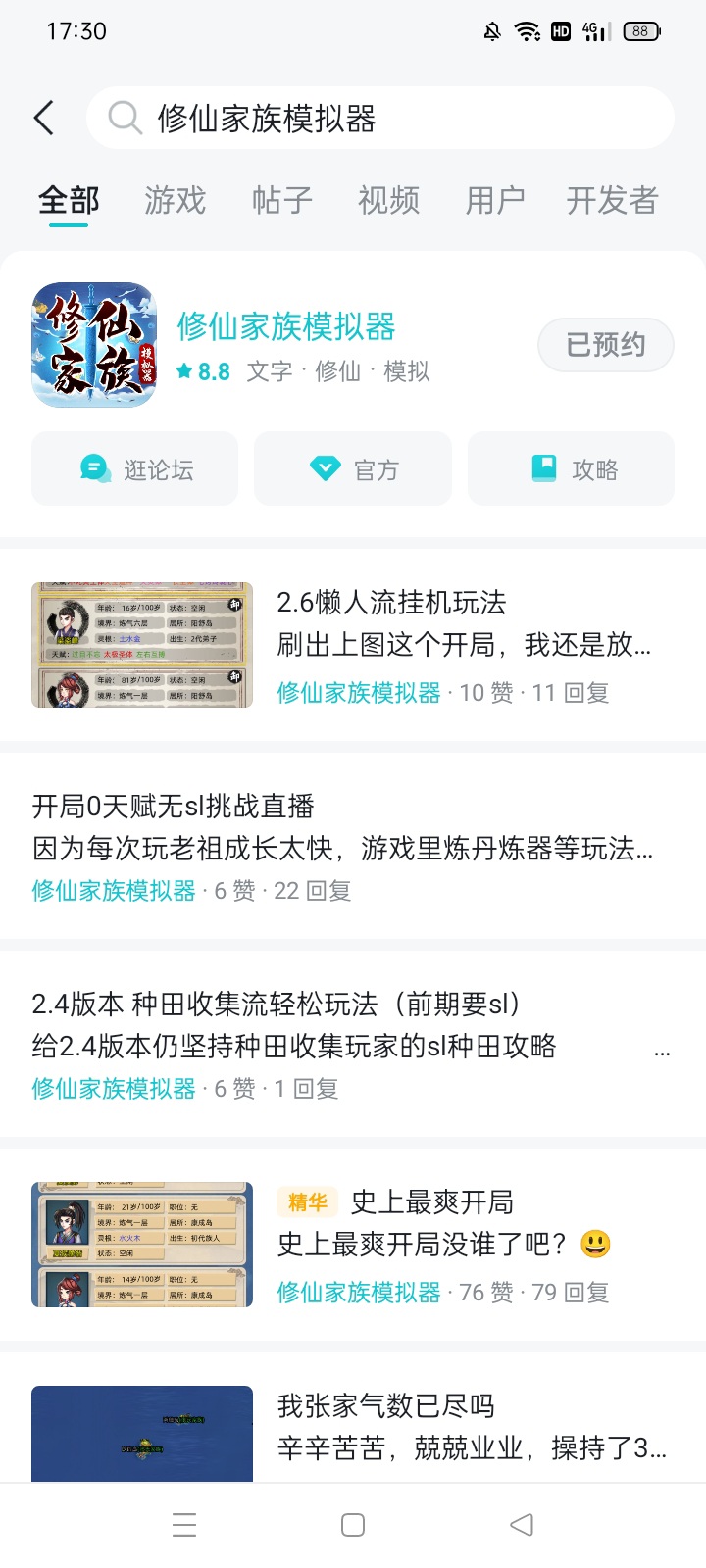Open 逛论坛 for the game
The height and width of the screenshot is (1568, 706).
(135, 469)
